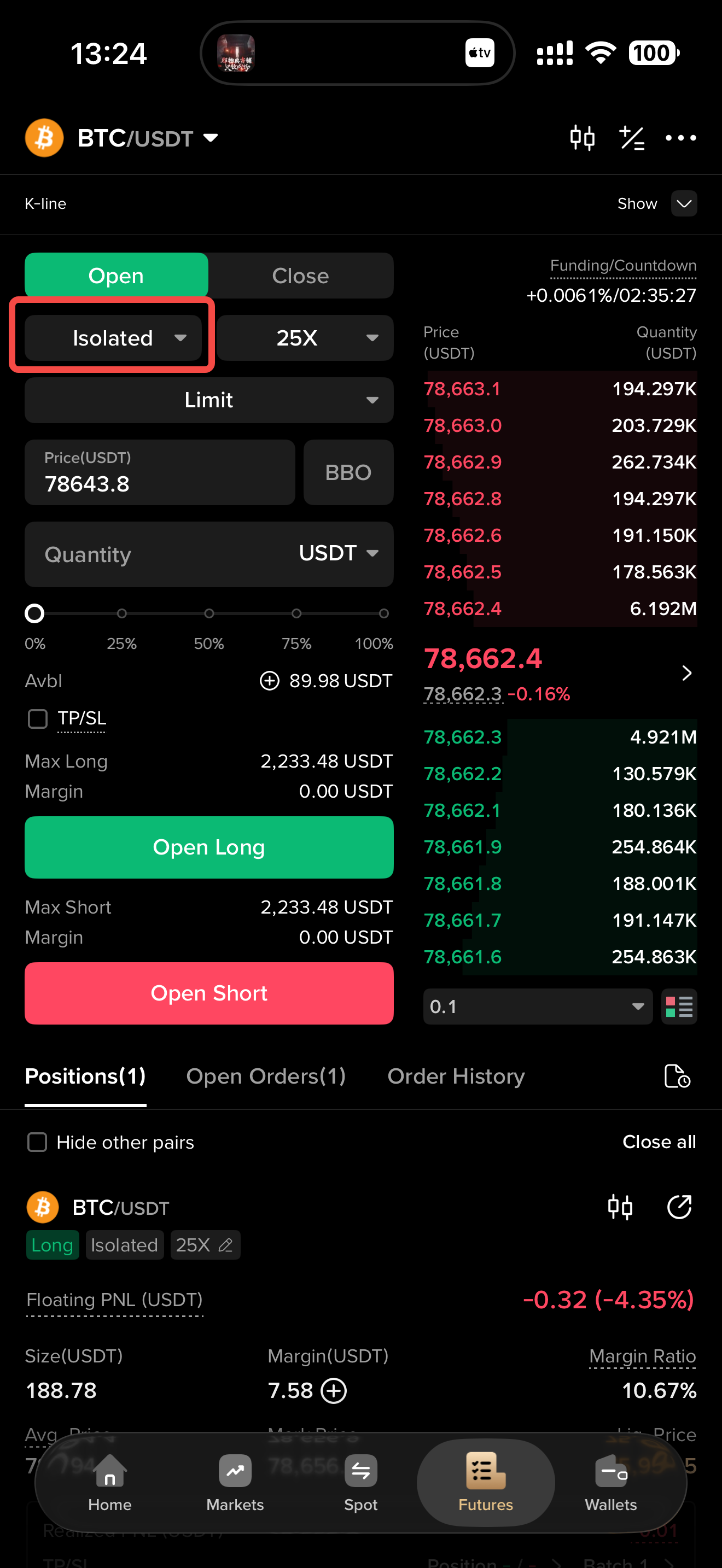Open the 0.1 depth precision dropdown
722x1568 pixels.
click(538, 1006)
